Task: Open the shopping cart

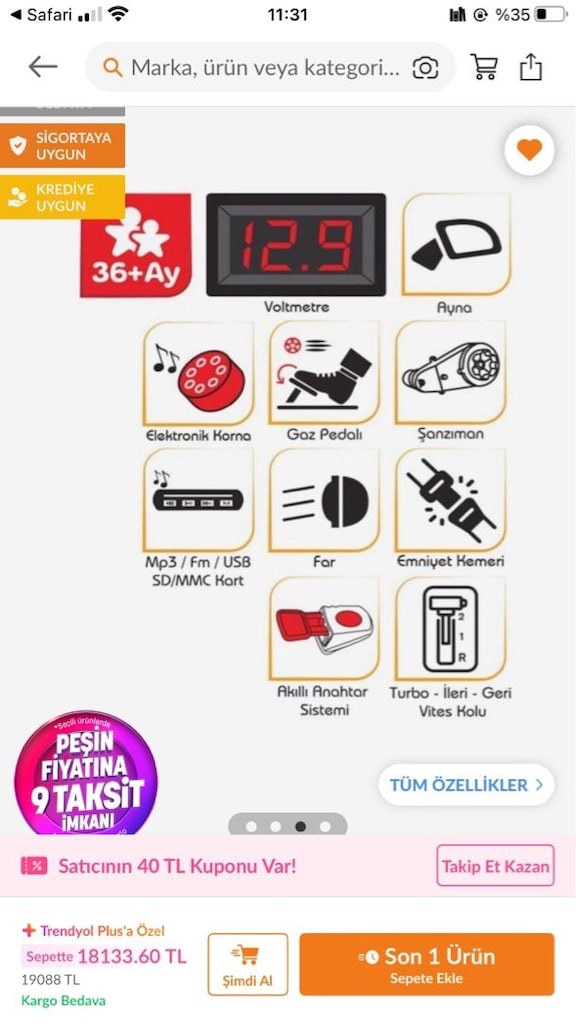Action: (484, 67)
